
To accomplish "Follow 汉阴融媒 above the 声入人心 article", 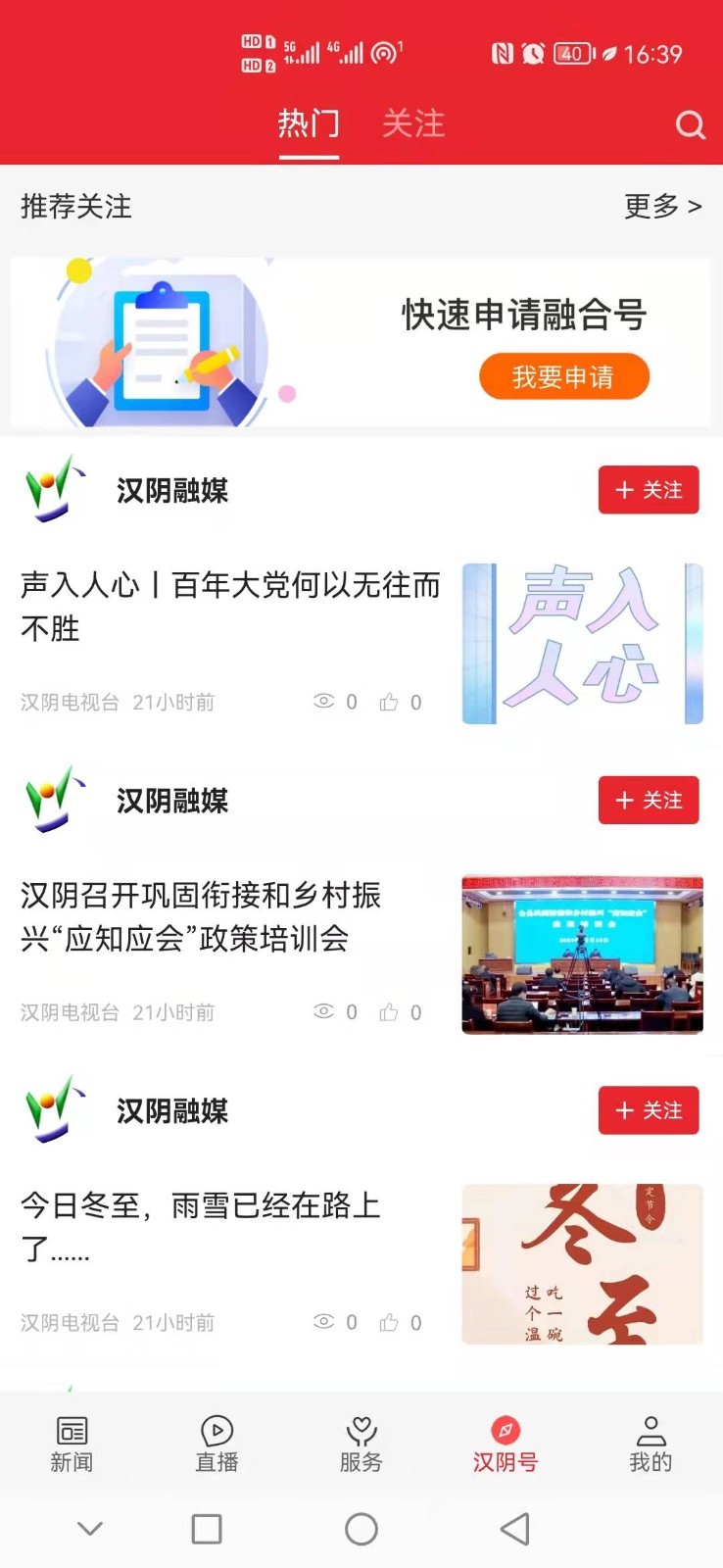I will click(x=649, y=490).
